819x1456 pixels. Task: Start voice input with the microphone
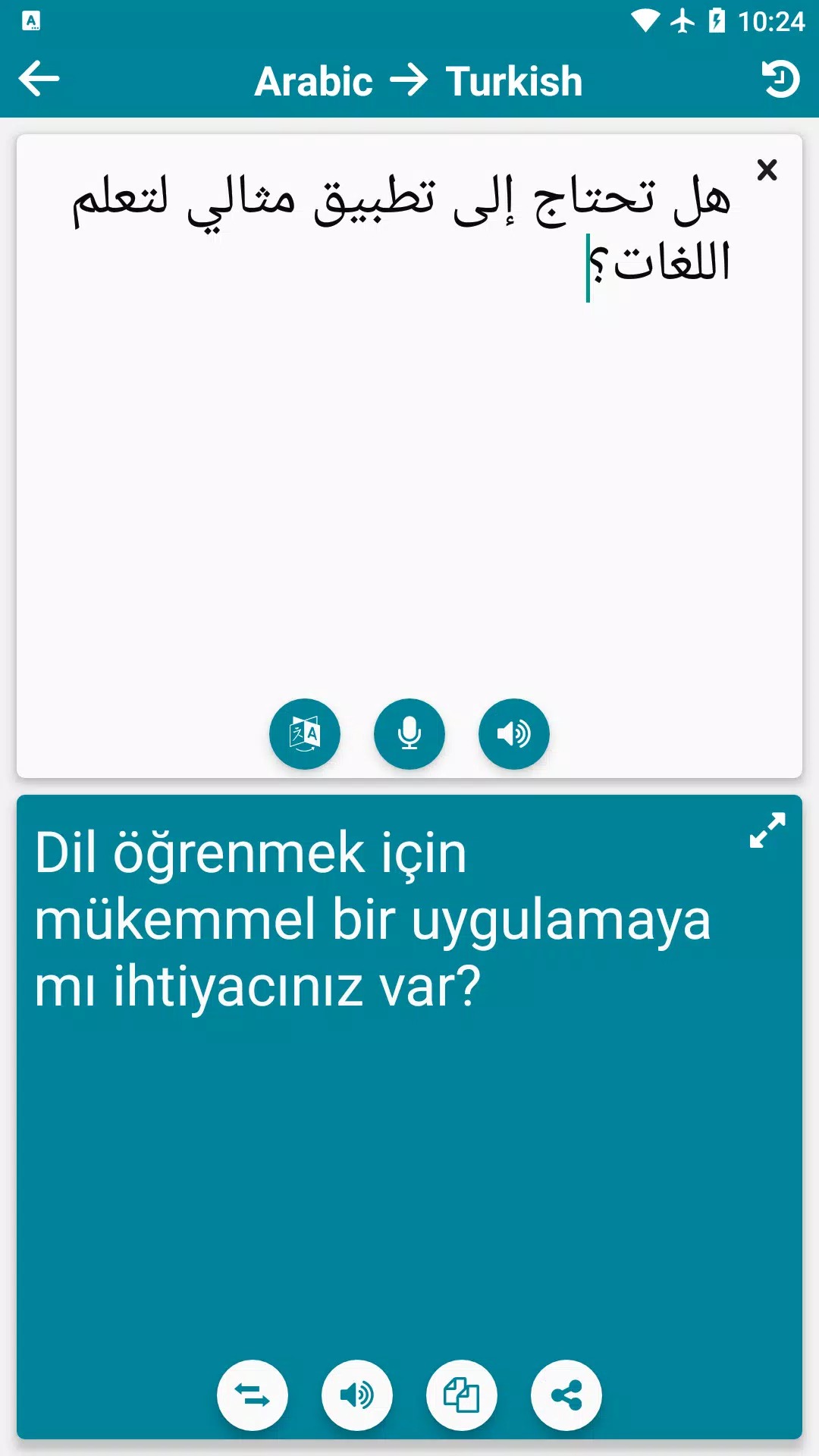coord(409,733)
